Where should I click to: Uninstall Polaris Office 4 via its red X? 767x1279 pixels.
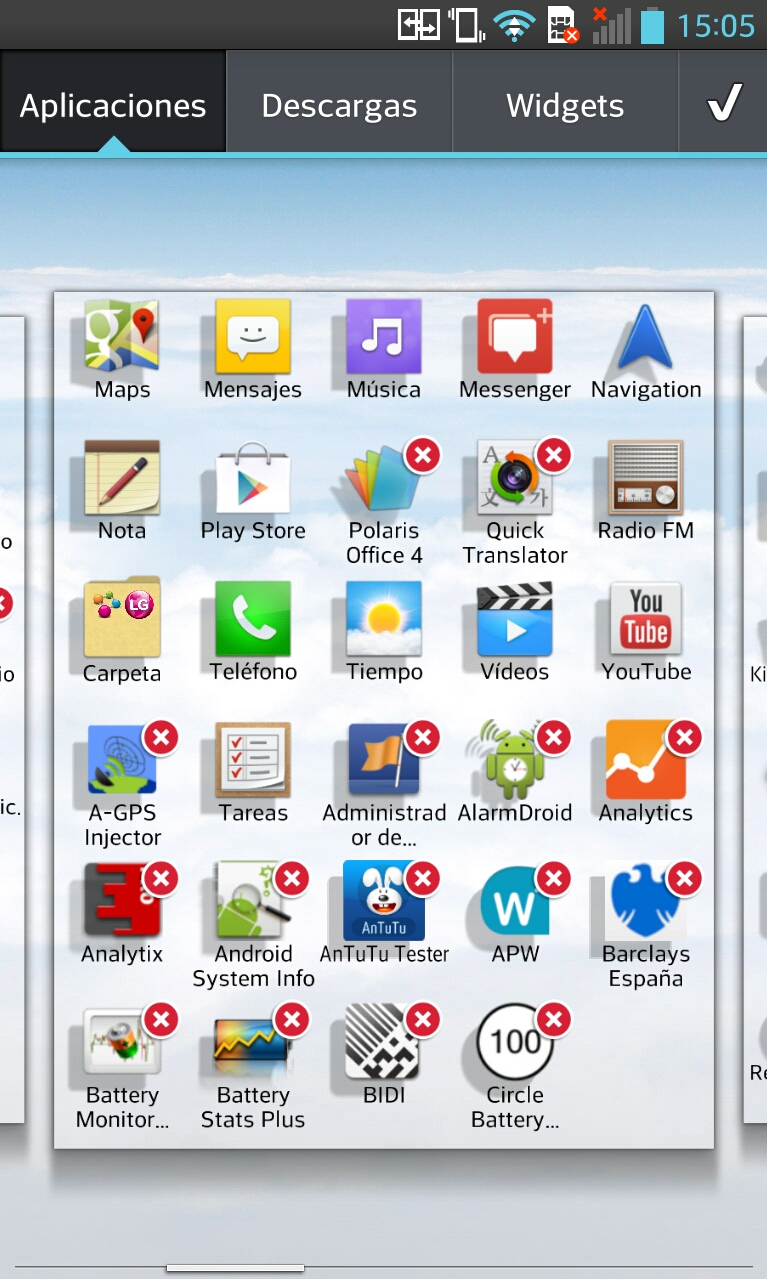[423, 456]
